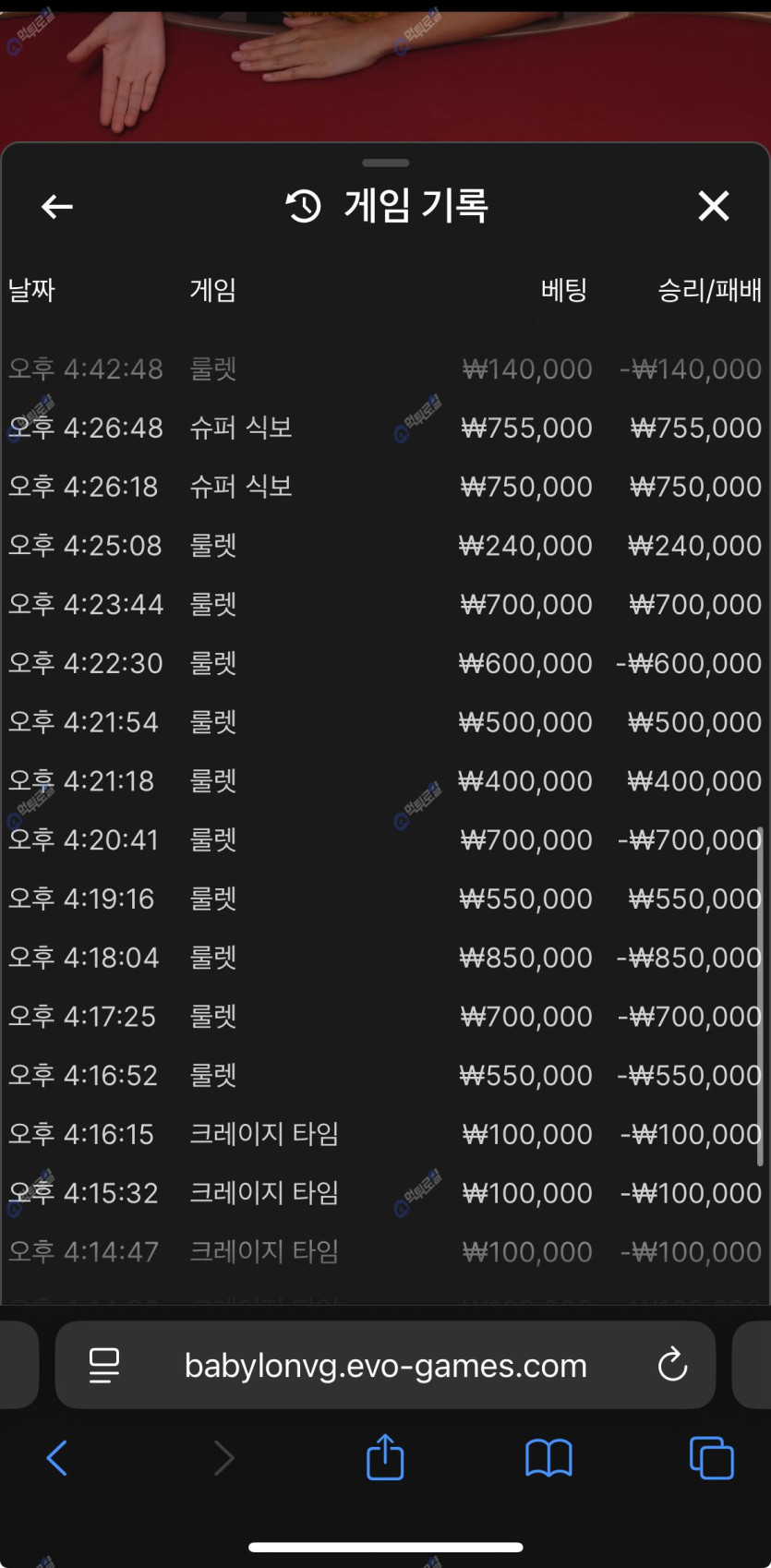This screenshot has height=1568, width=771.
Task: Open Safari bookmarks
Action: coord(548,1459)
